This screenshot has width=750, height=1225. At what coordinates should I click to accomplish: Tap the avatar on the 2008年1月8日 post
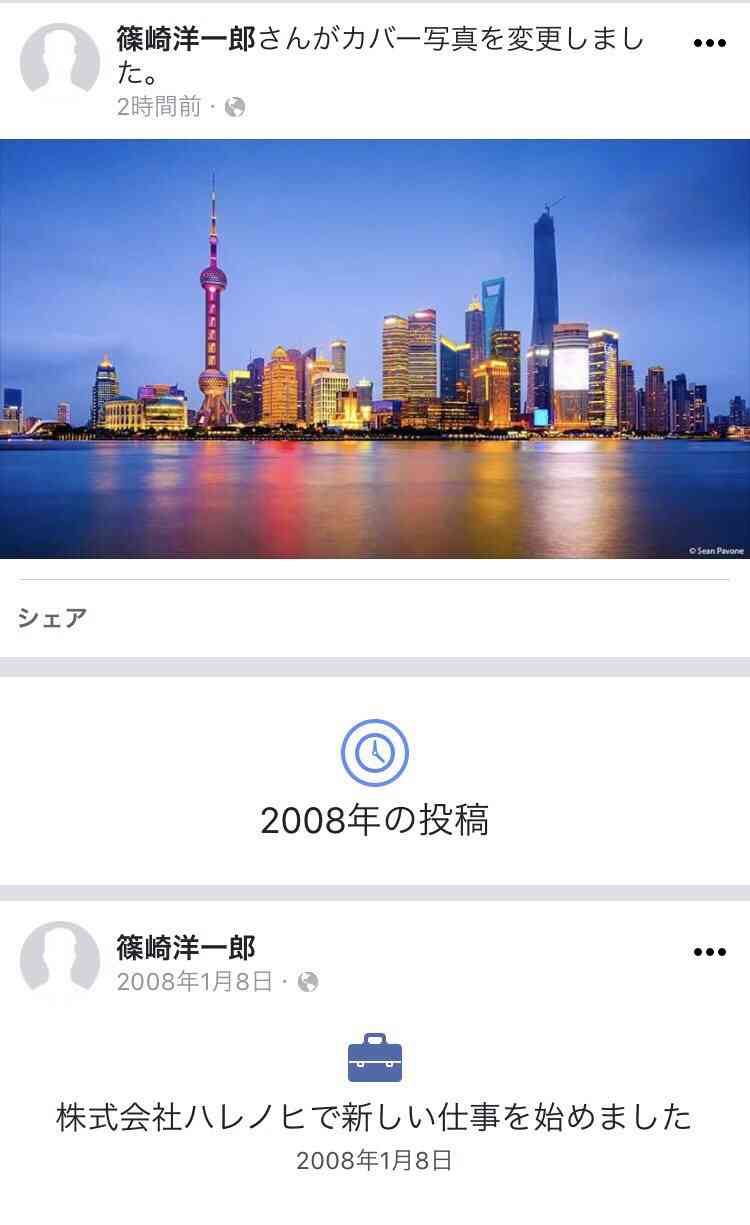[x=60, y=961]
